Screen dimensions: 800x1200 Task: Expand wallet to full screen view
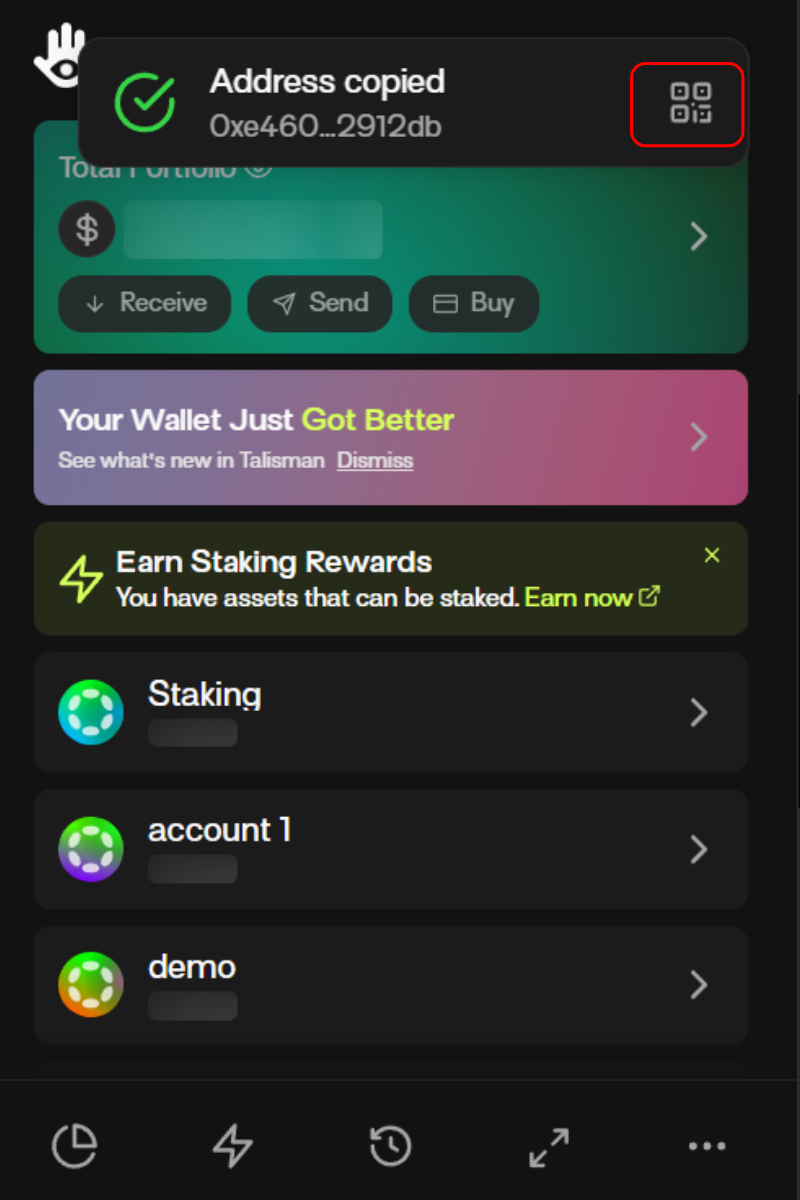(548, 1146)
